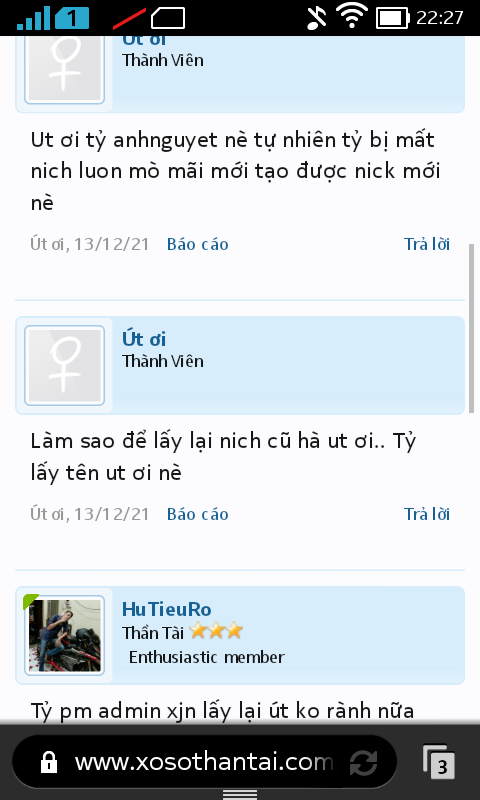Open Út ơi's avatar in the second post

pos(64,365)
